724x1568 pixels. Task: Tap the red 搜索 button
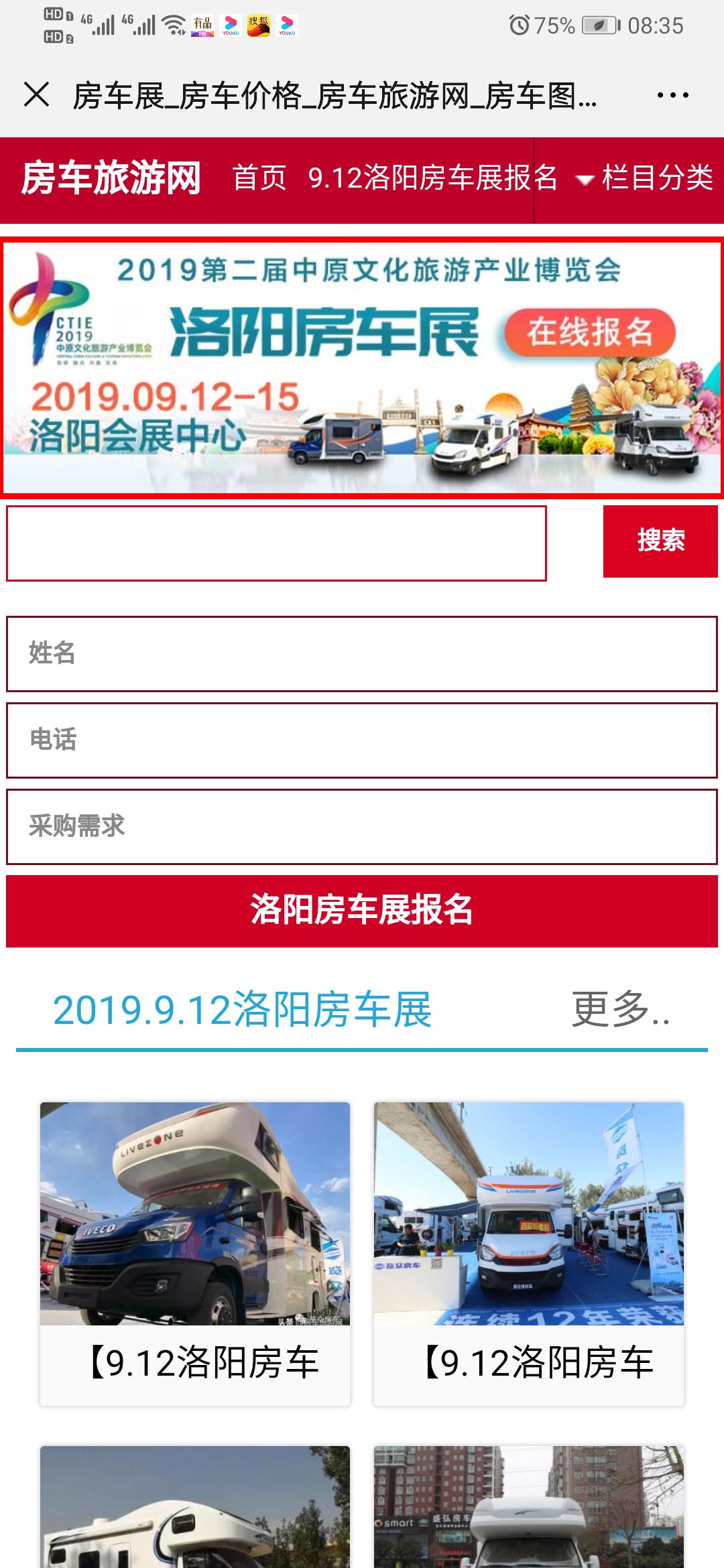660,541
